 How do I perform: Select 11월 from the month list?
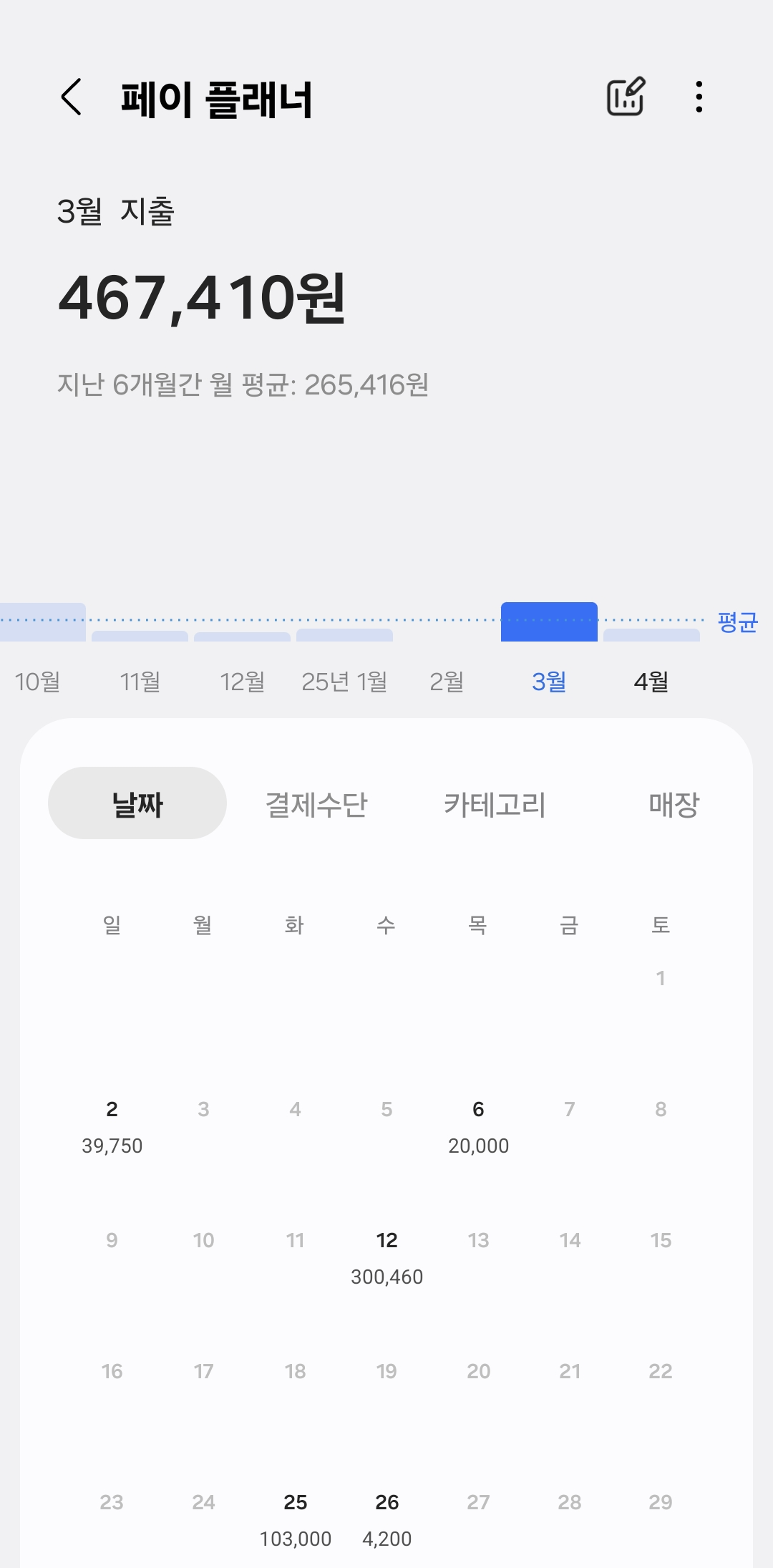click(140, 682)
